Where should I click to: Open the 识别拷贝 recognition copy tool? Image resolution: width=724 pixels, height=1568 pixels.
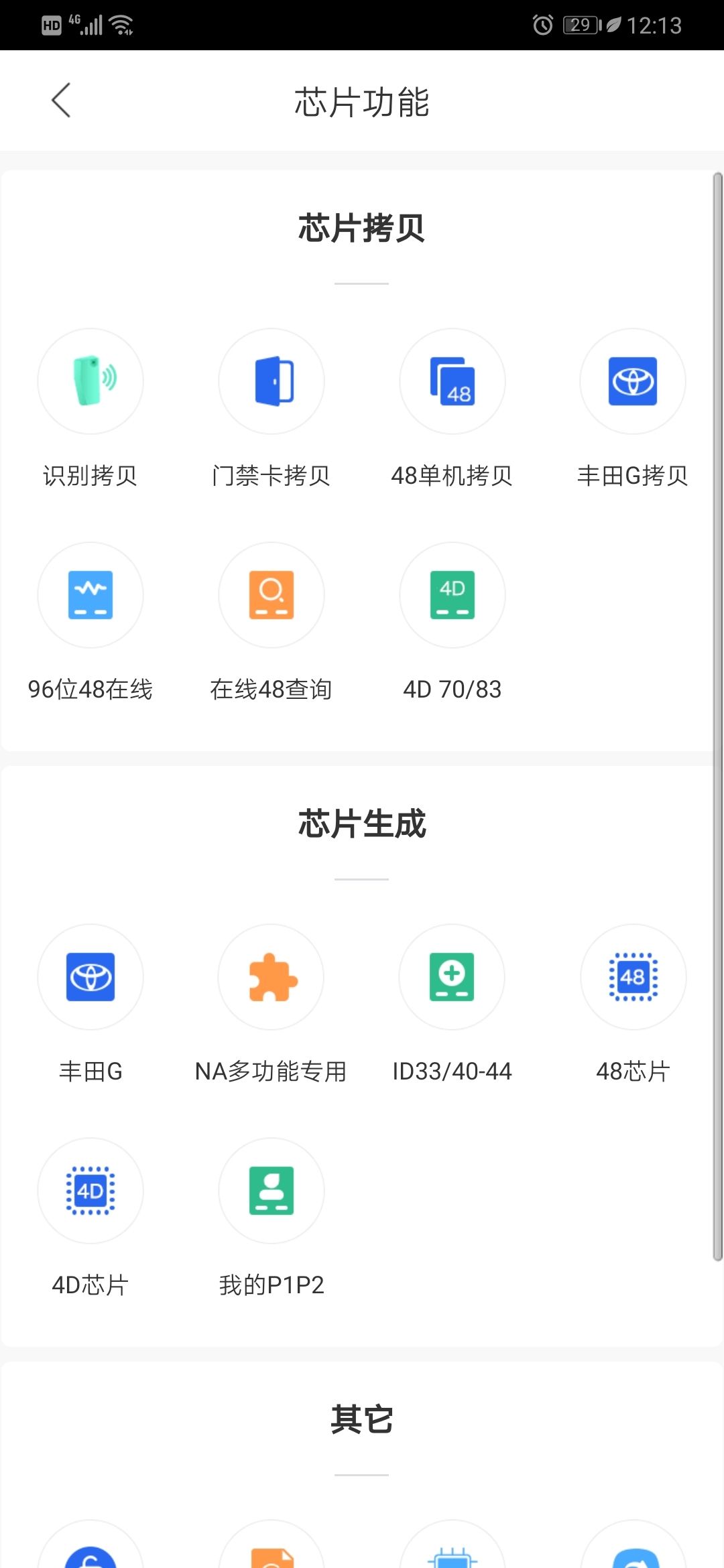[90, 381]
